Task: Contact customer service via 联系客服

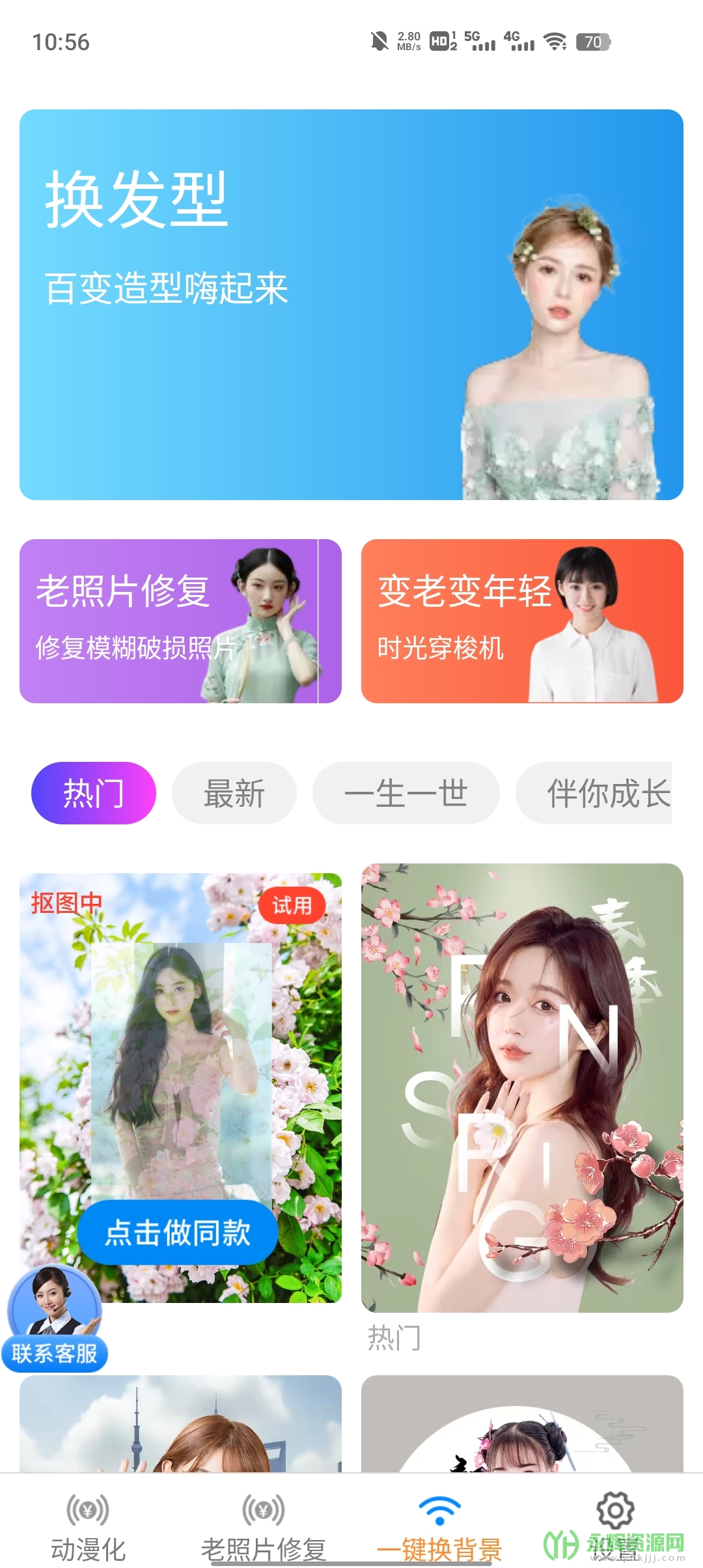Action: coord(55,1323)
